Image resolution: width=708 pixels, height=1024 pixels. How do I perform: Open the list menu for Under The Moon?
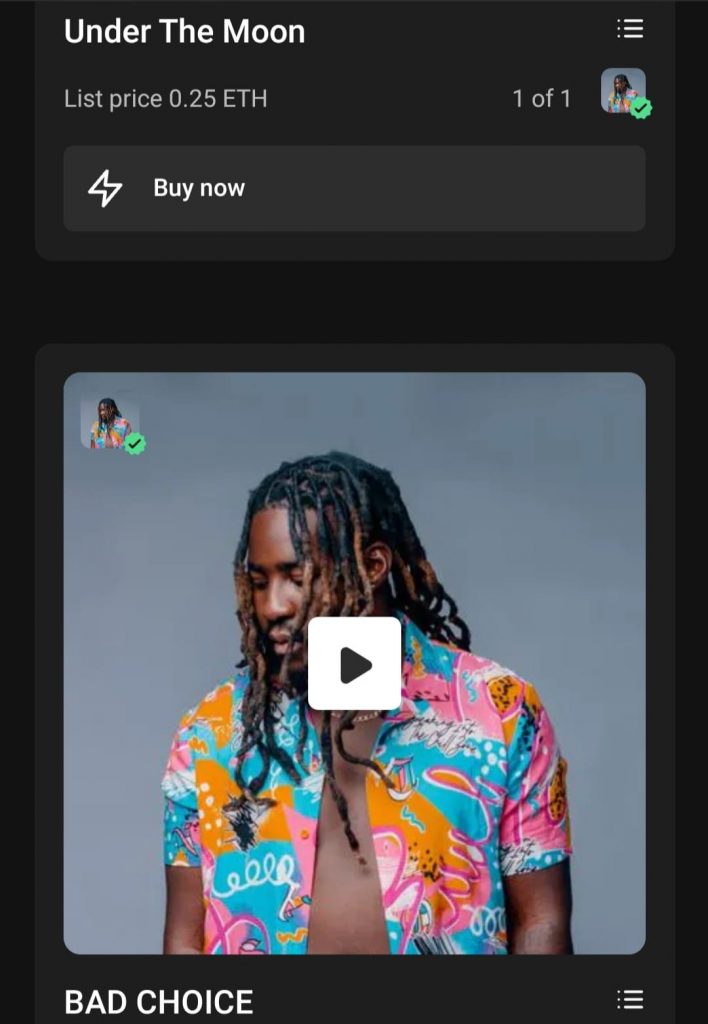pyautogui.click(x=630, y=29)
